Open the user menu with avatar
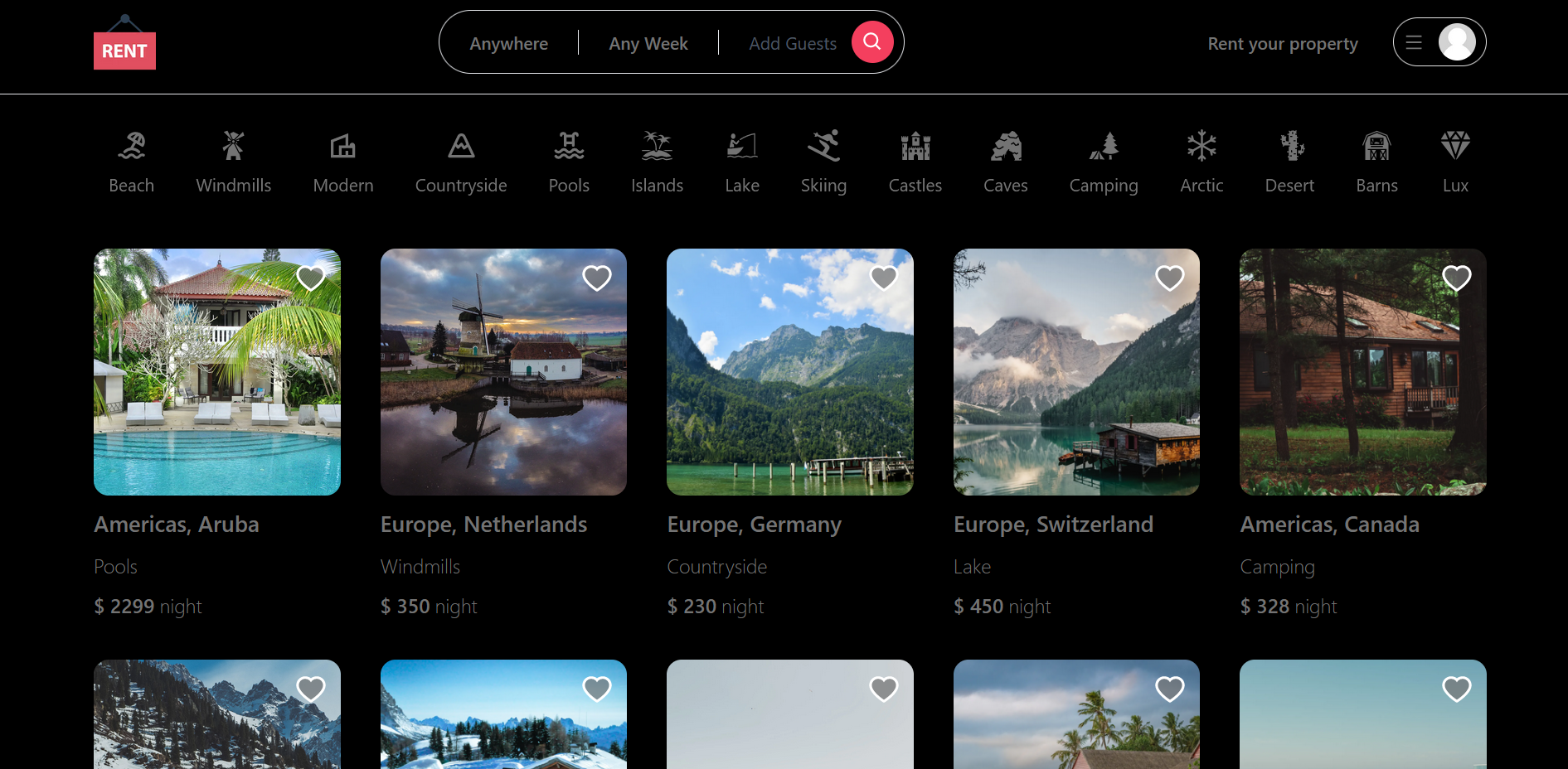Viewport: 1568px width, 769px height. pyautogui.click(x=1439, y=42)
